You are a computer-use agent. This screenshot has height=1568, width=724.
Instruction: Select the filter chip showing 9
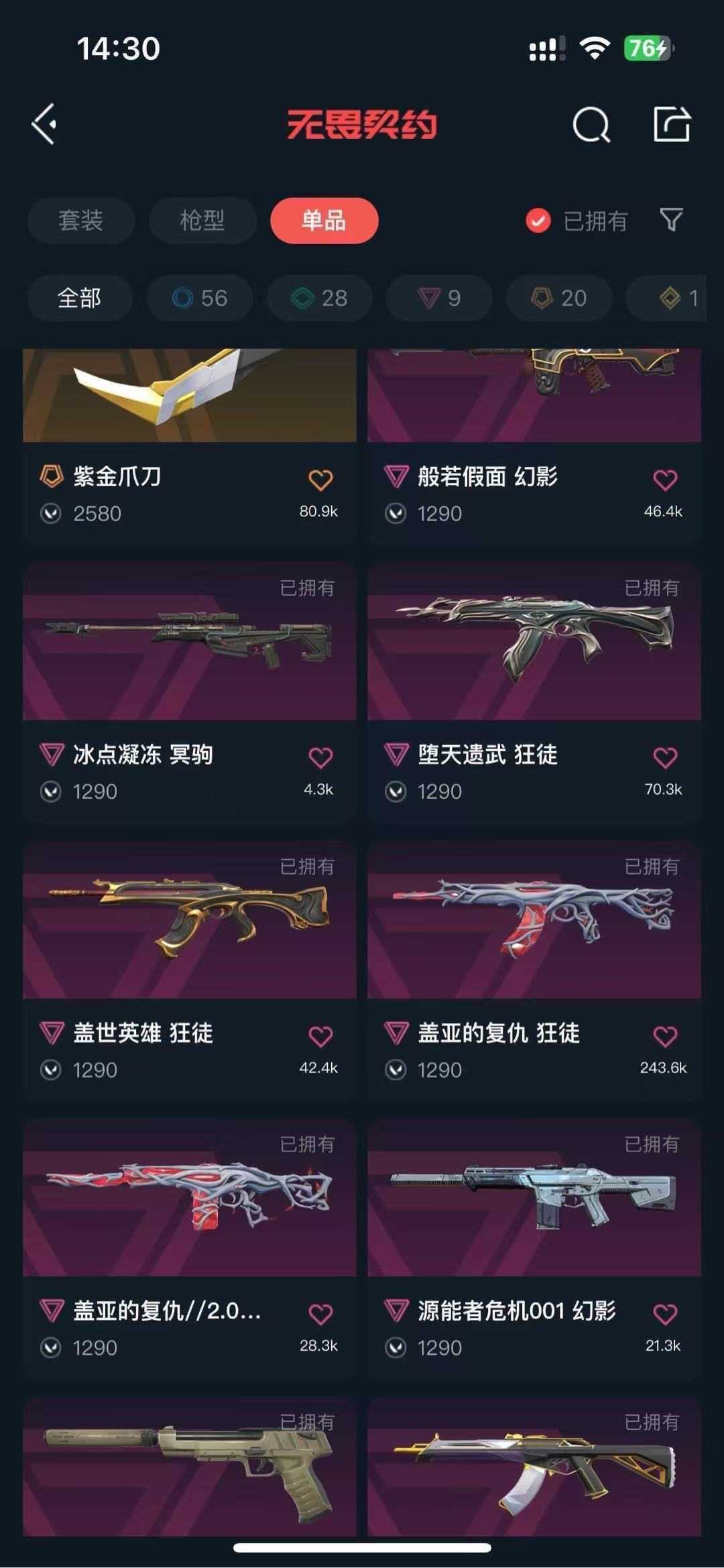[x=440, y=298]
